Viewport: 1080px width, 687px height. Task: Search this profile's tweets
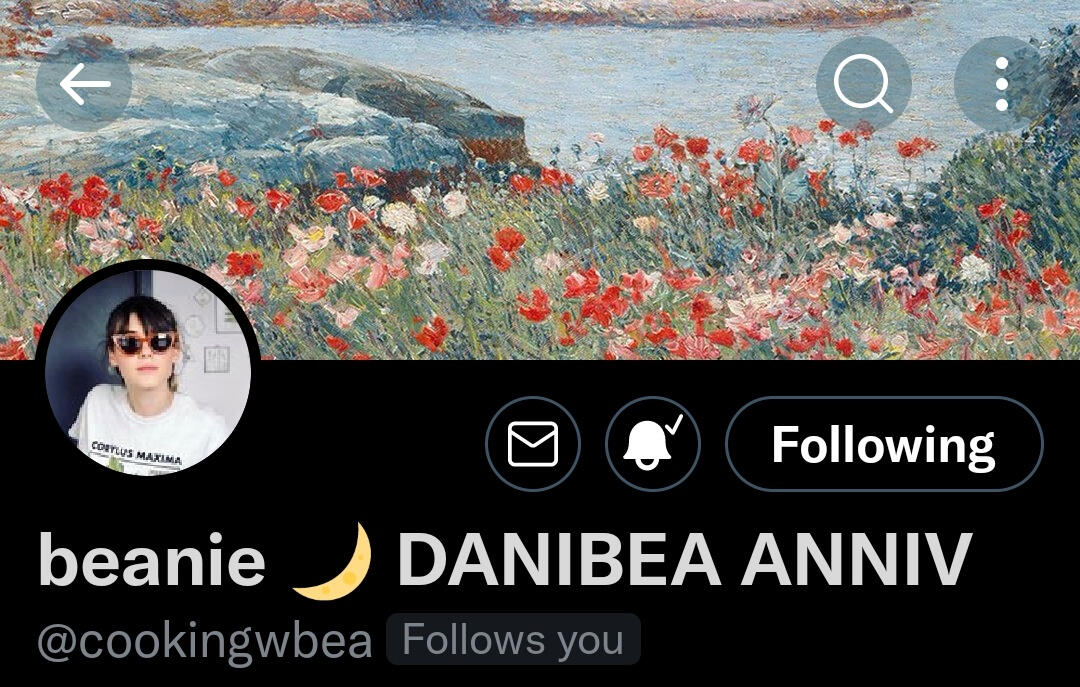[x=863, y=85]
